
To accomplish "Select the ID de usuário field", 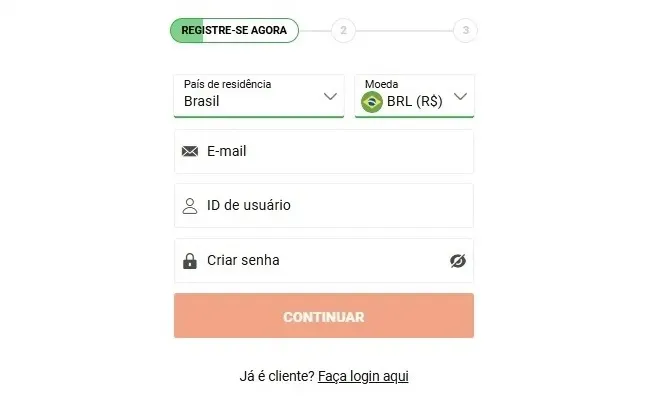I will 324,206.
